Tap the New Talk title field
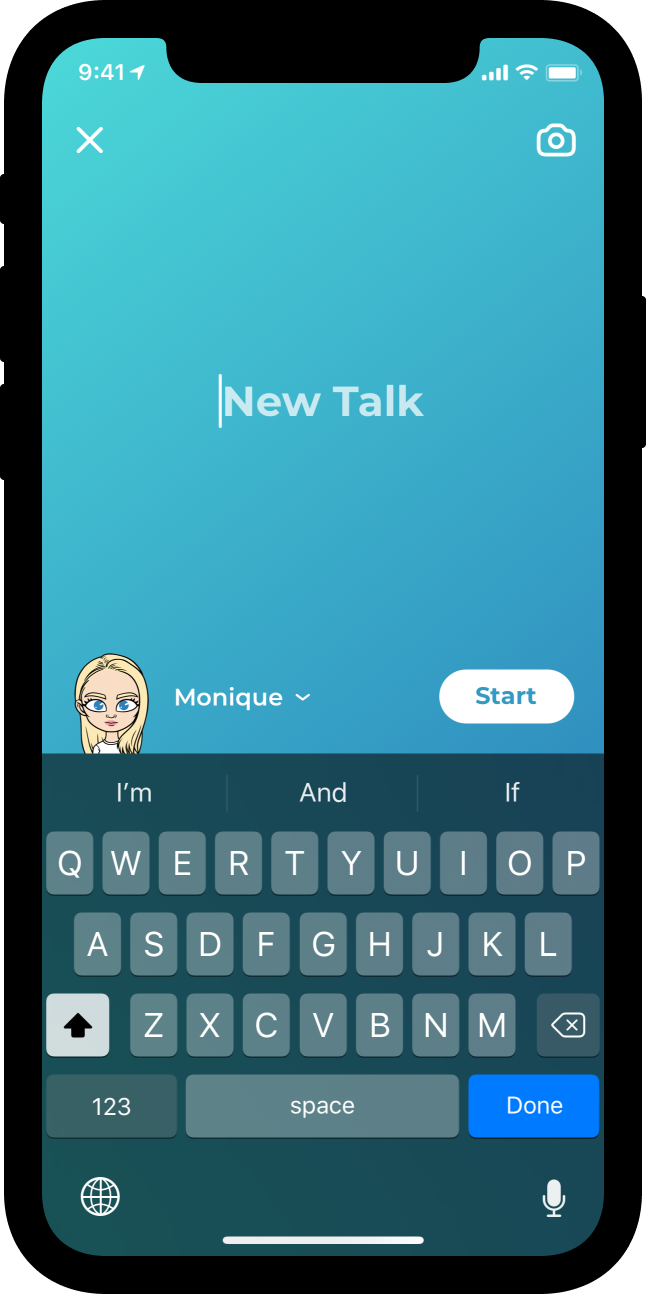 pos(323,401)
